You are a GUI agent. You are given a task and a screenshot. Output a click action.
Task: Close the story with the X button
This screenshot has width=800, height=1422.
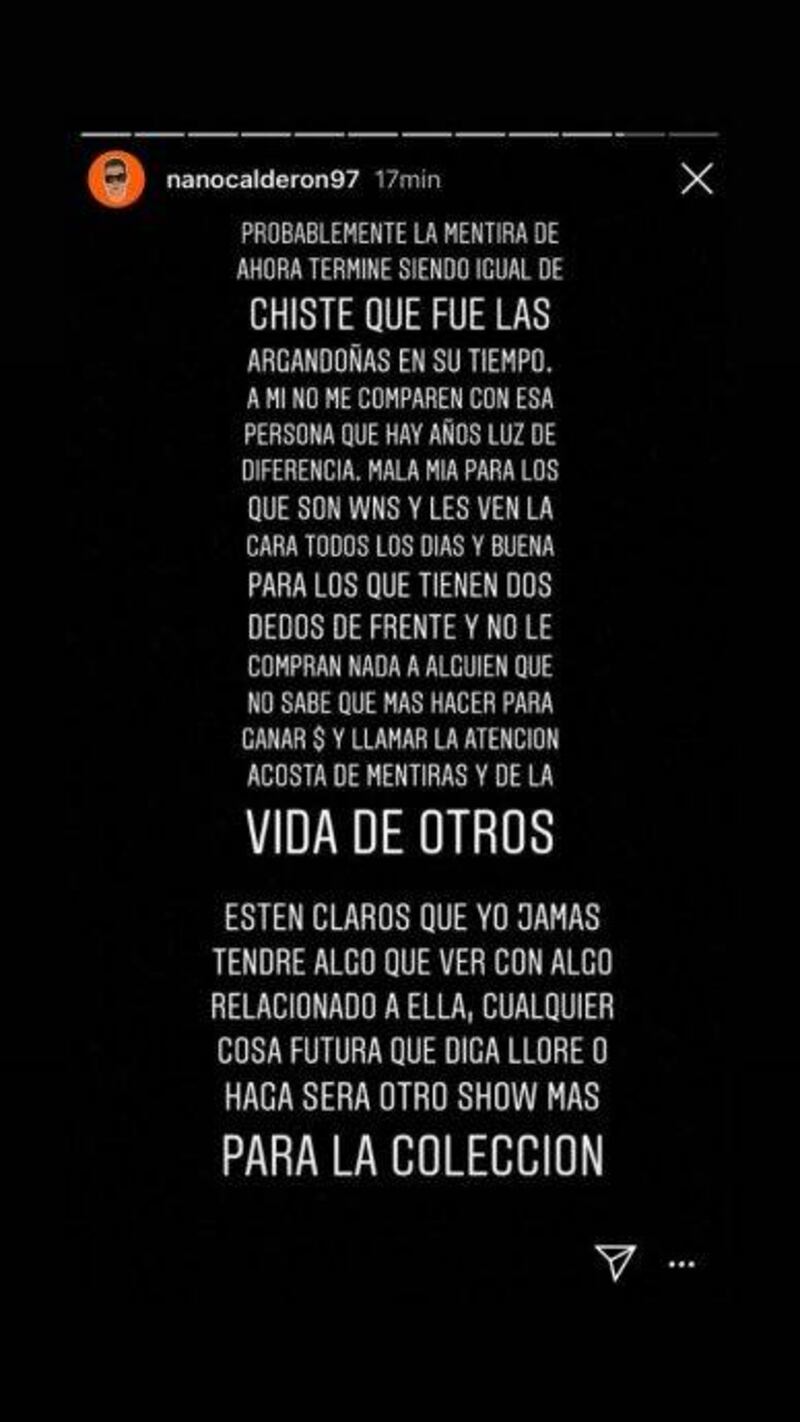[696, 179]
